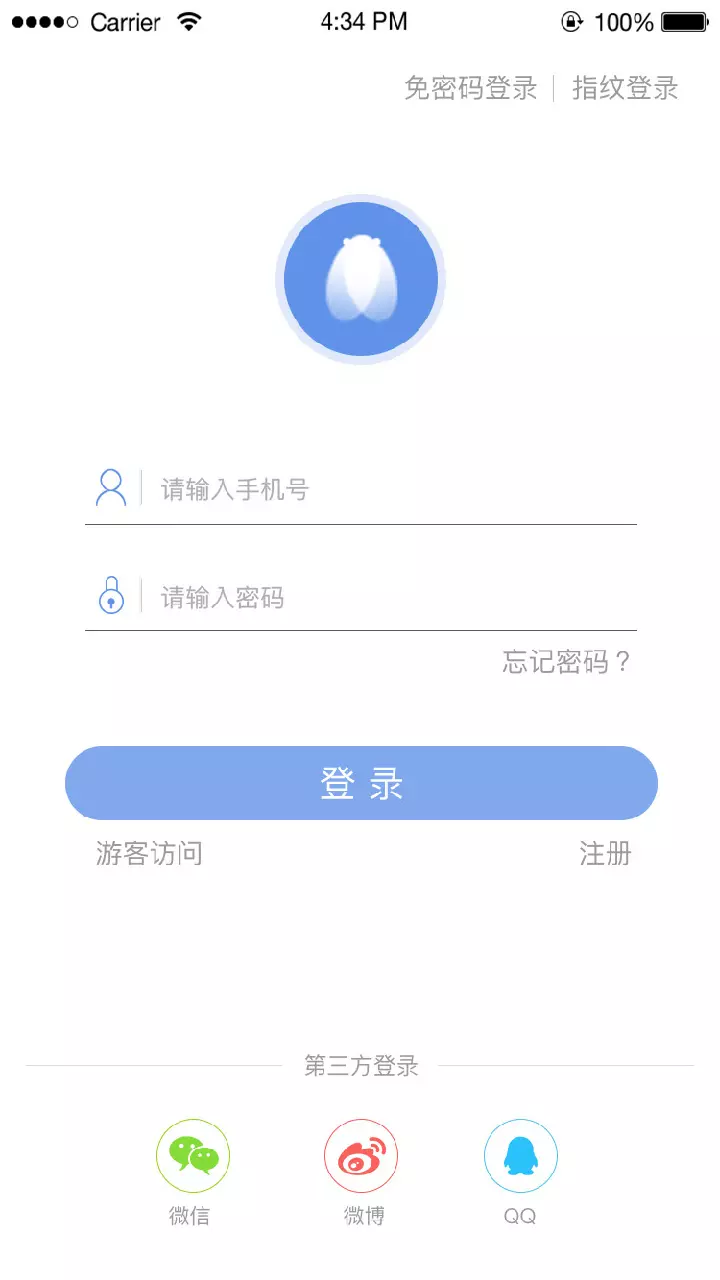Tap 免密码登录 for password-free login

(471, 88)
